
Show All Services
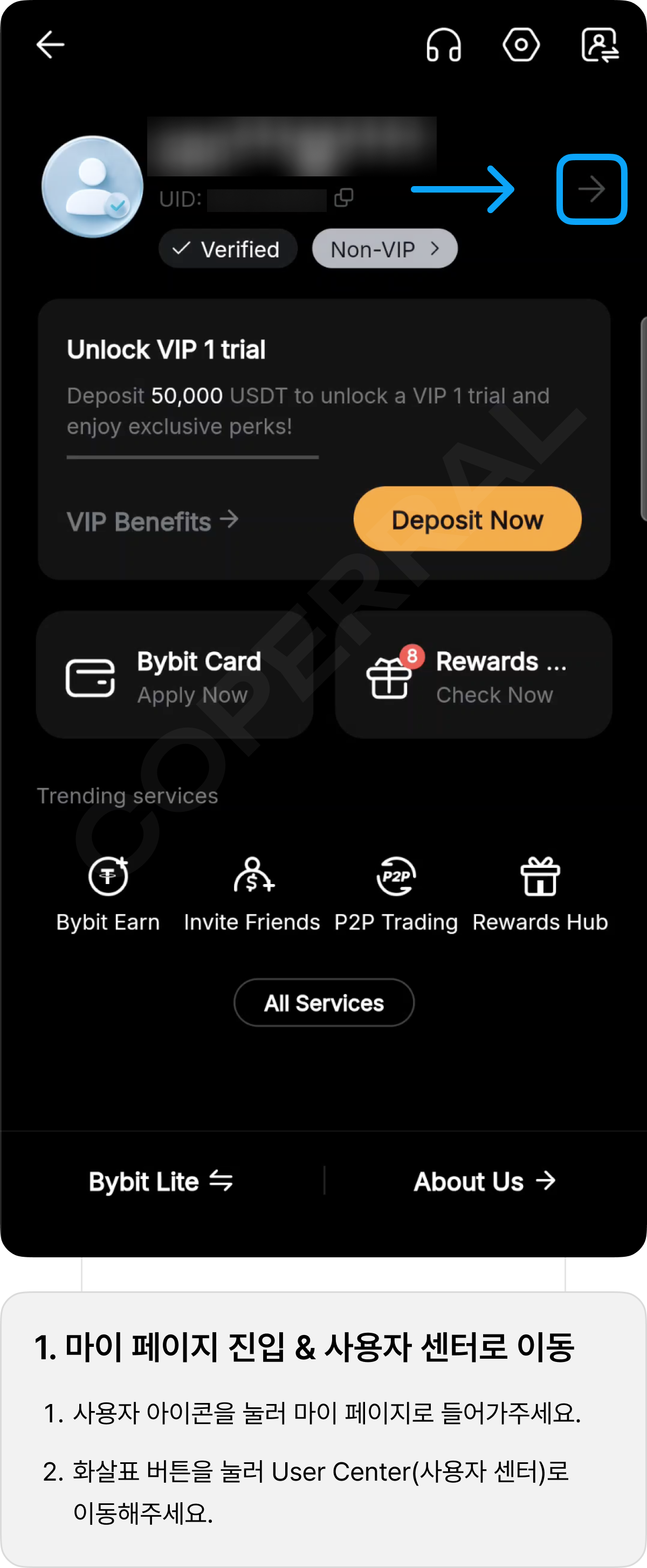coord(324,1003)
